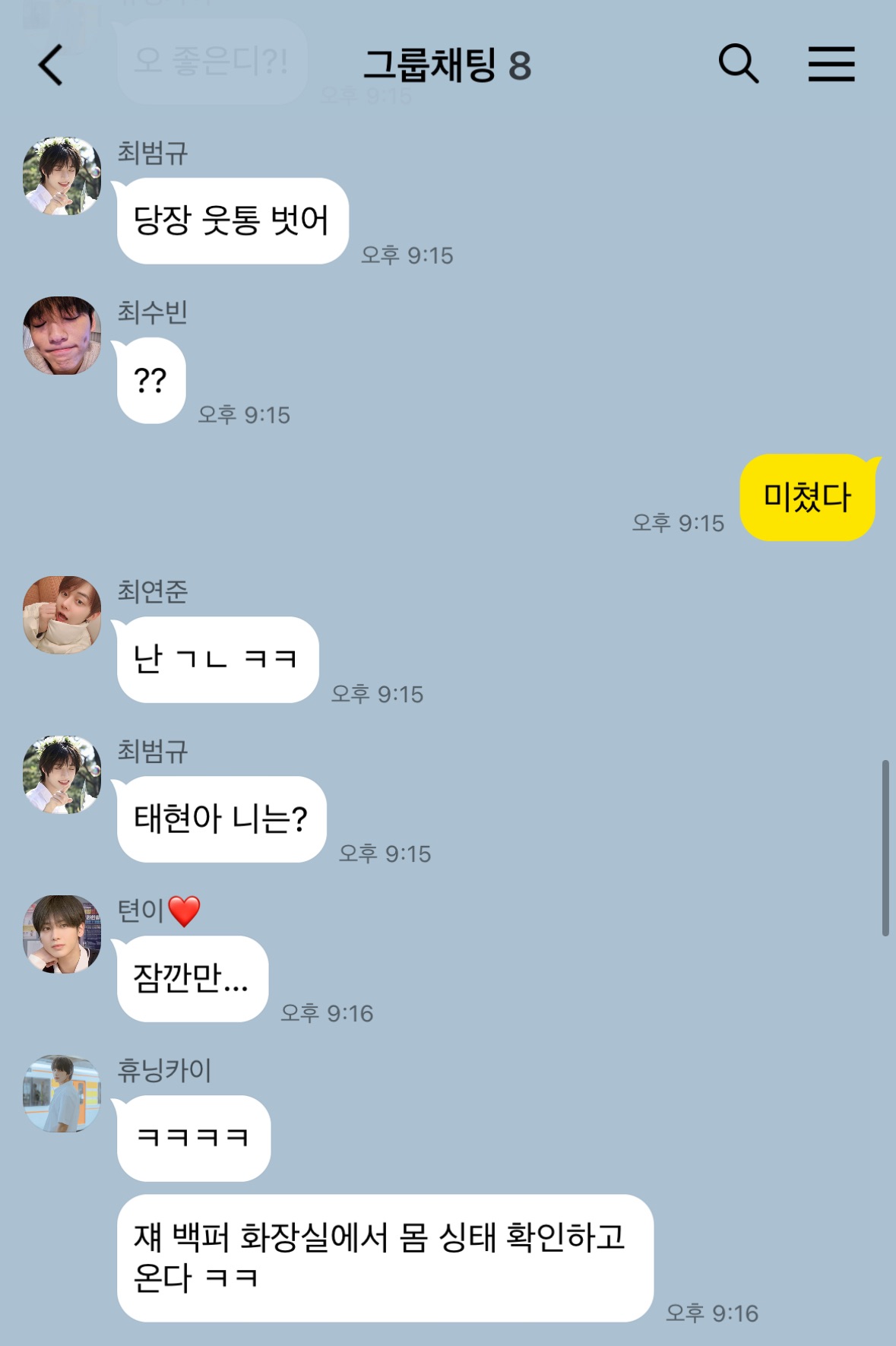Screen dimensions: 896x1346
Task: Open 최범규's avatar beside "당장 웃통 벗어"
Action: pyautogui.click(x=62, y=176)
